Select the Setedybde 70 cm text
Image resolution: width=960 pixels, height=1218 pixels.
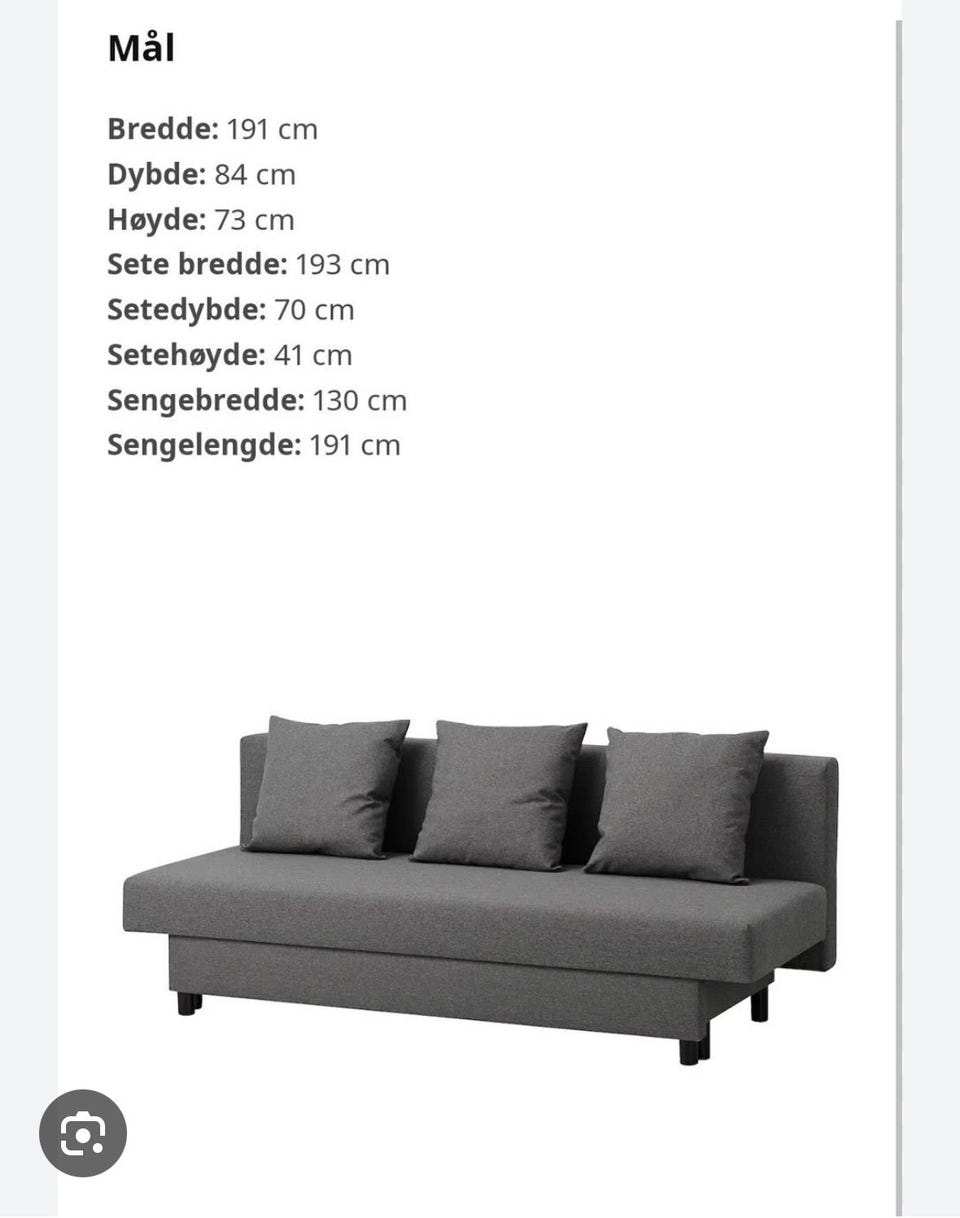230,310
